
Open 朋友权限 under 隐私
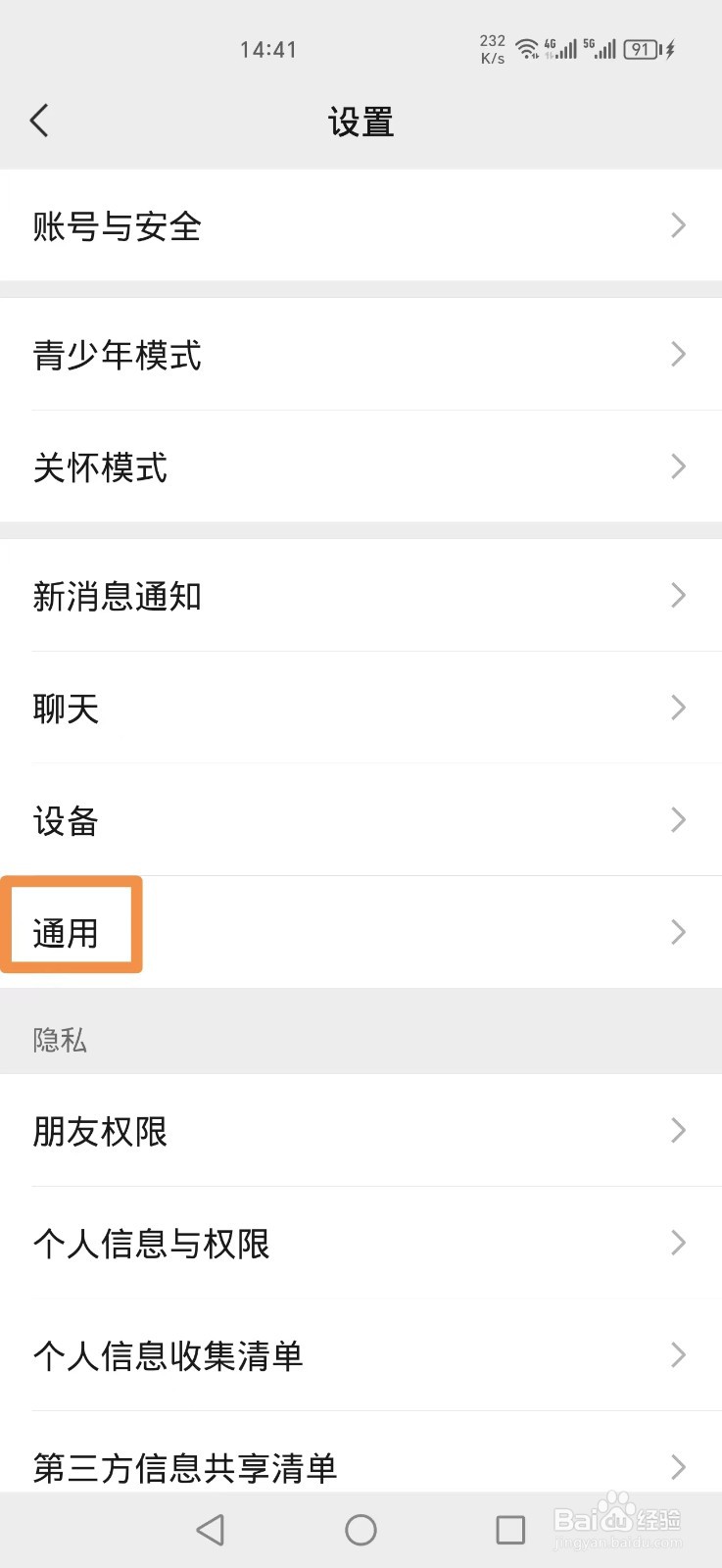coord(361,1131)
